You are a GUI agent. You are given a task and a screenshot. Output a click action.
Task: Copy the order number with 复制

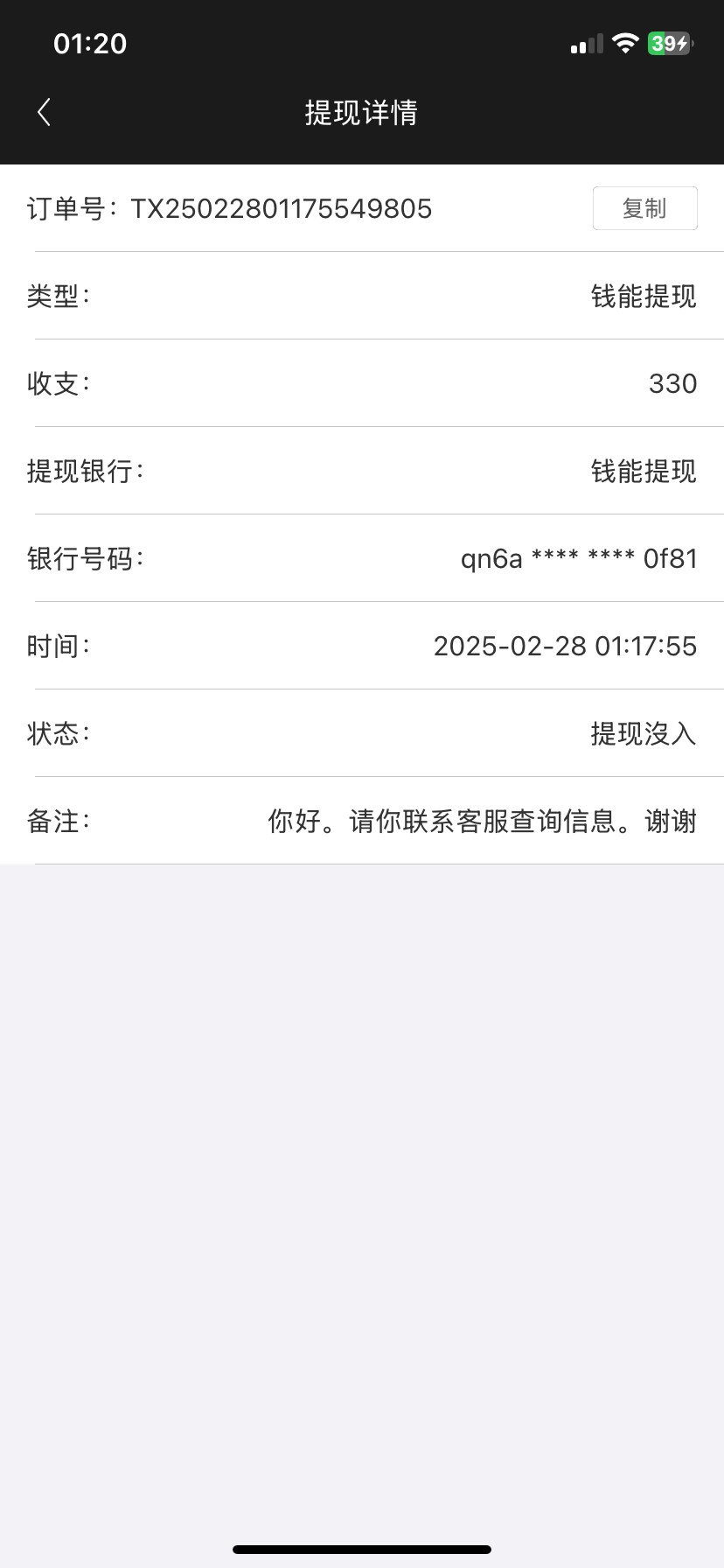[644, 208]
